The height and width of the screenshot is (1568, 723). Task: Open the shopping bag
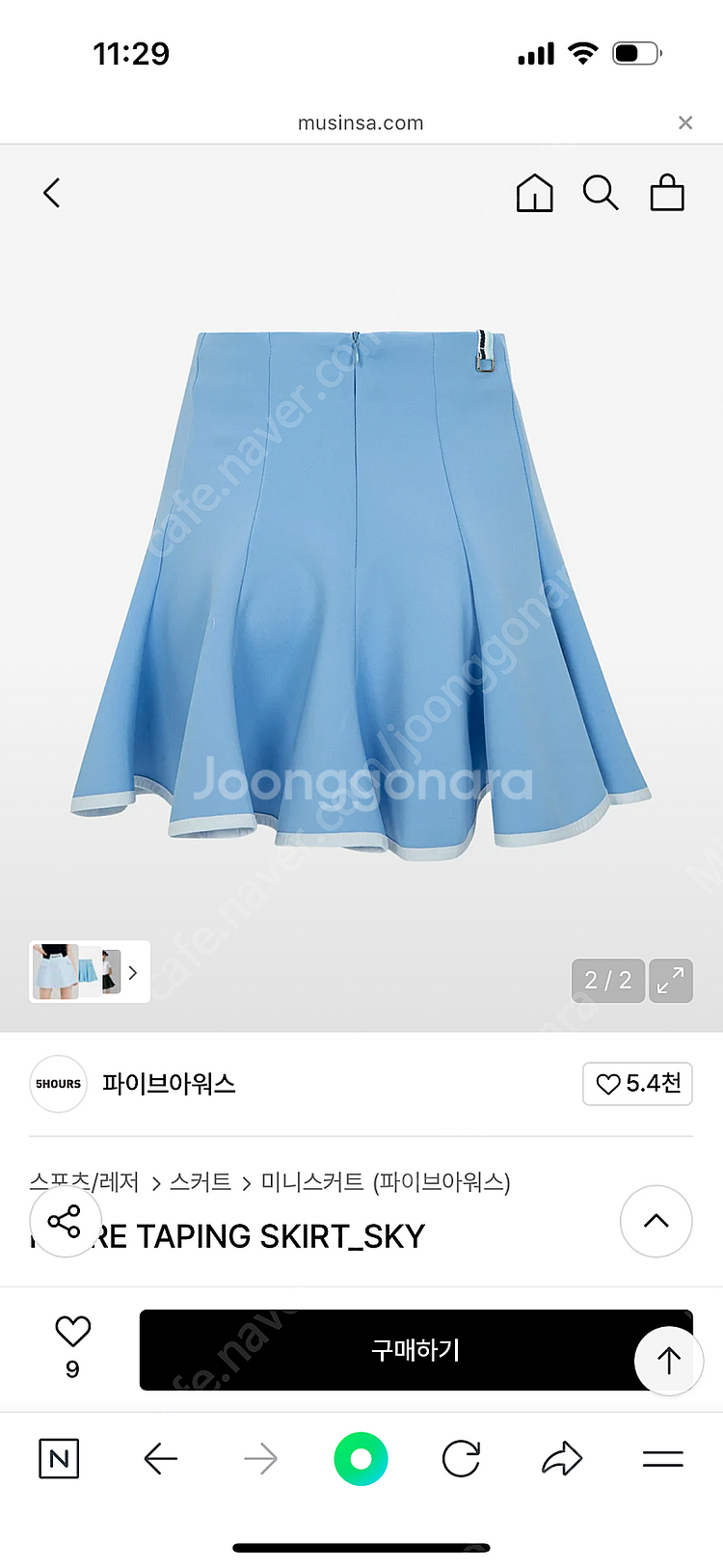tap(667, 193)
